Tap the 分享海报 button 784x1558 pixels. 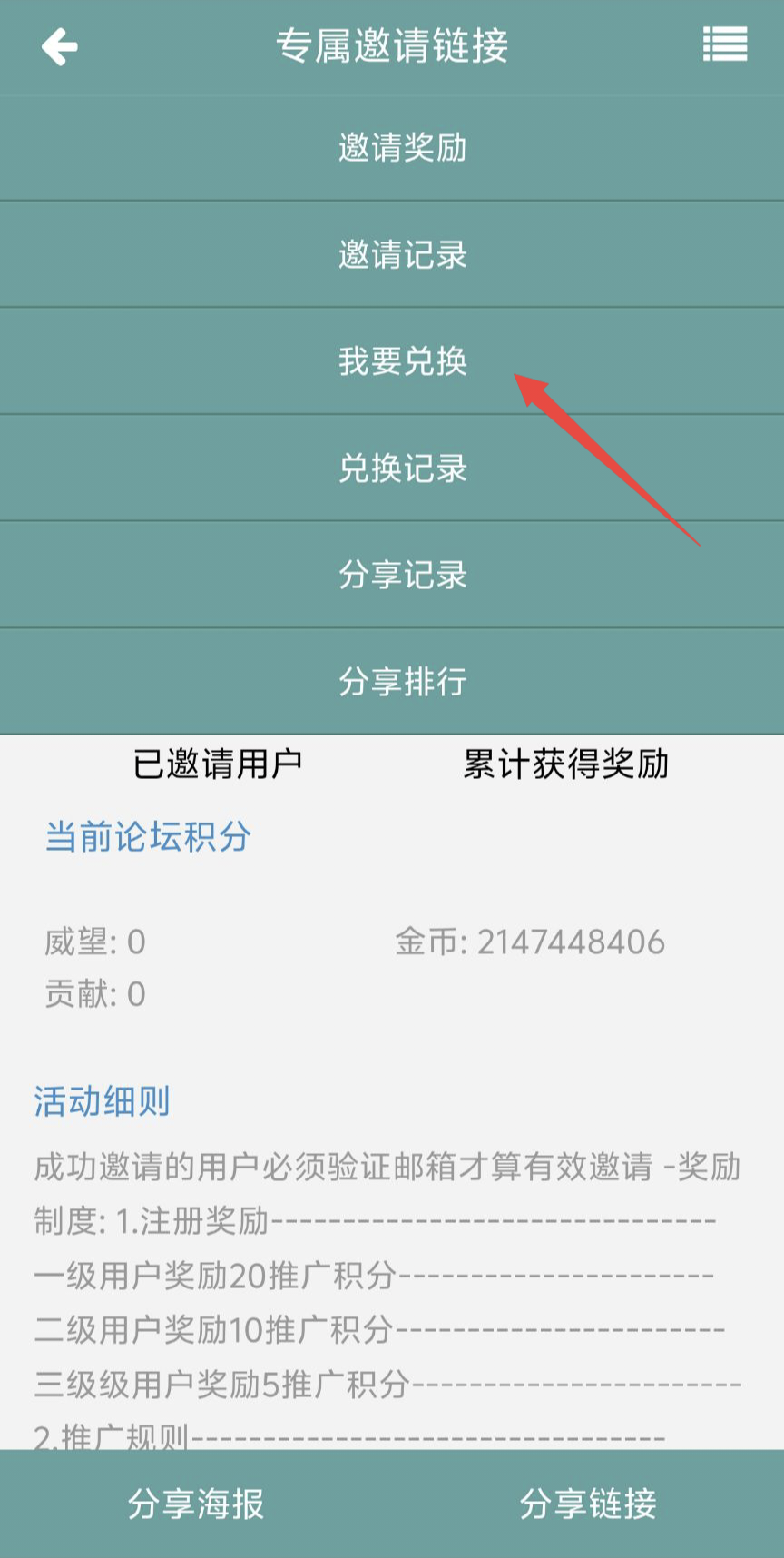[x=196, y=1504]
